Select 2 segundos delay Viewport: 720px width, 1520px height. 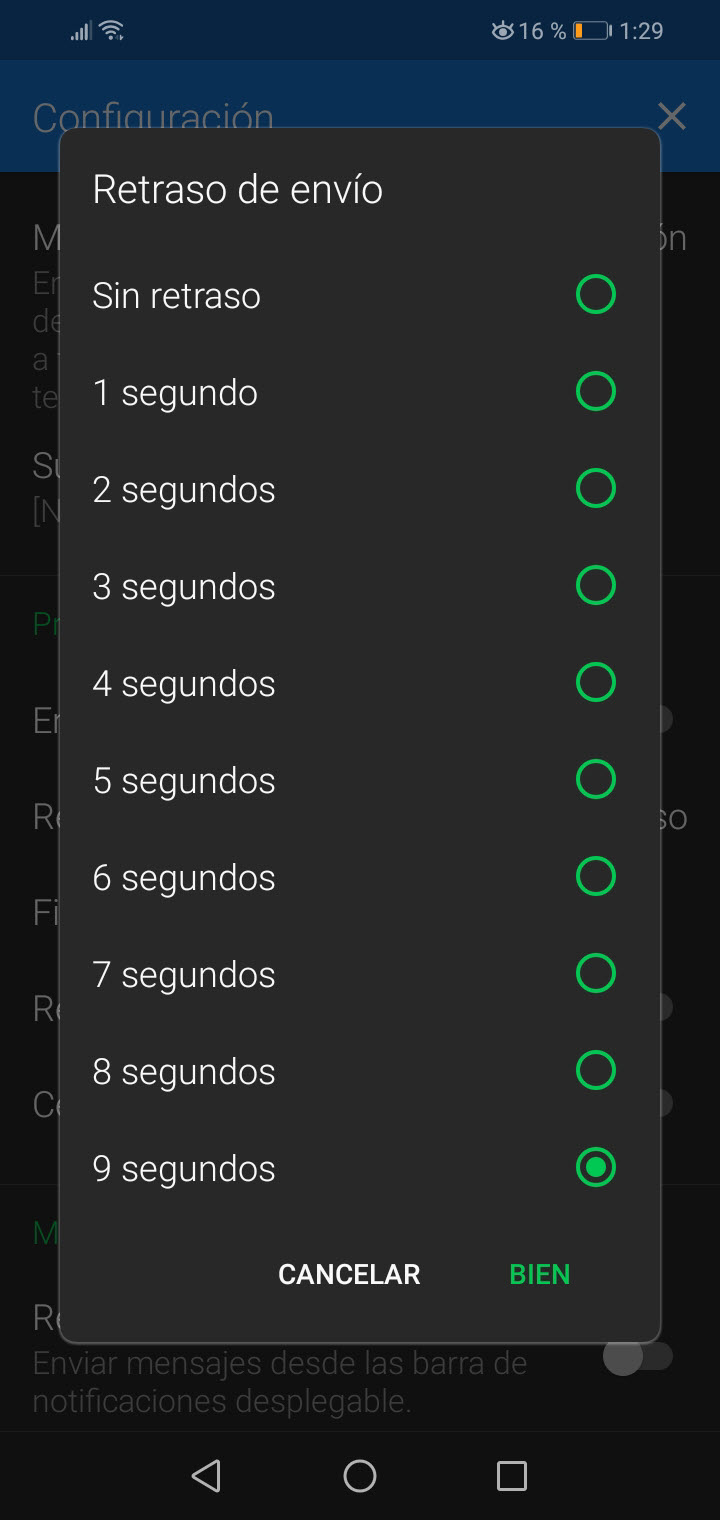tap(595, 489)
